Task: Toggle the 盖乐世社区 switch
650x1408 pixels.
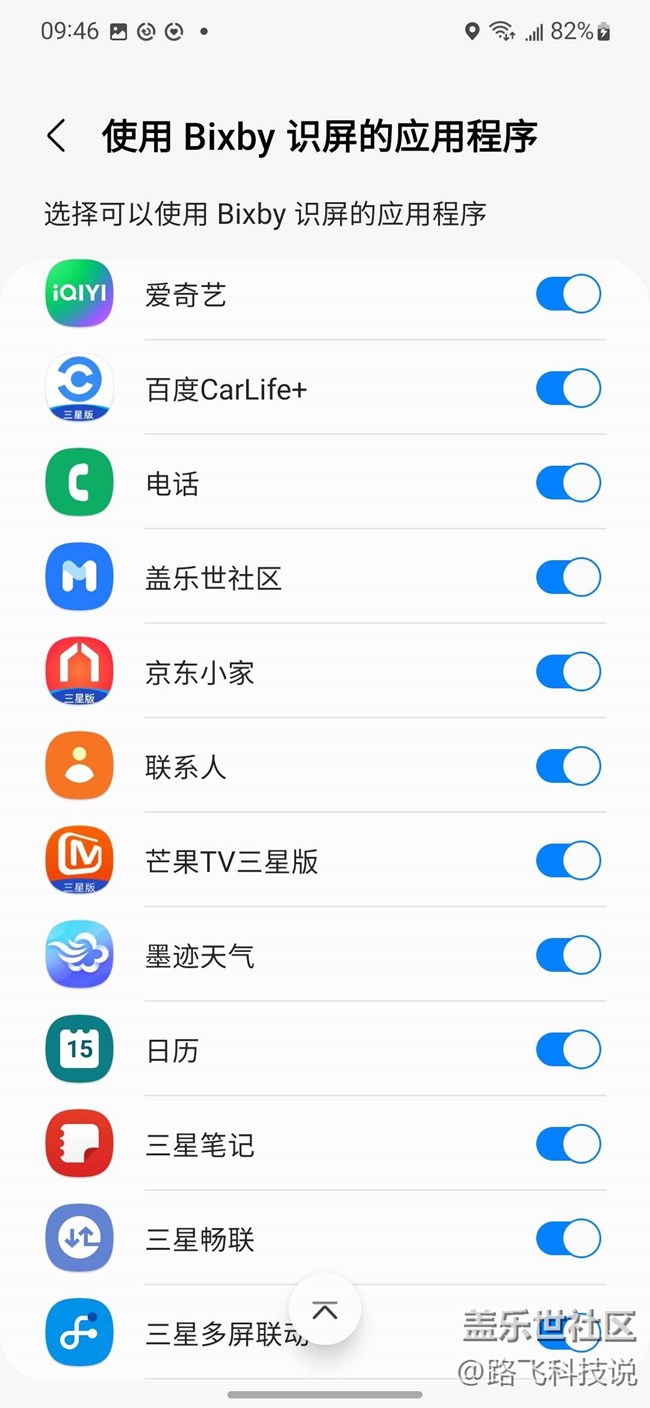Action: click(568, 577)
